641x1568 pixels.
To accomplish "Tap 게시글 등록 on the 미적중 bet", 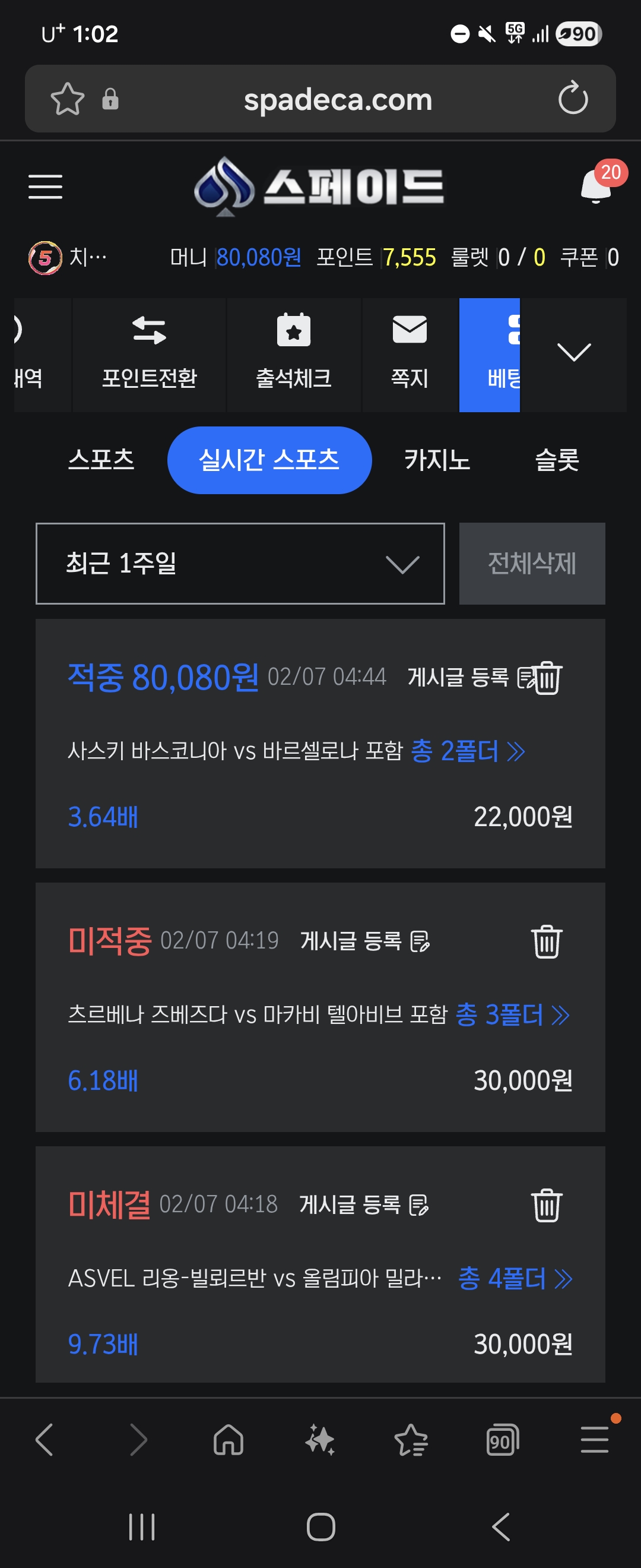I will click(x=365, y=941).
